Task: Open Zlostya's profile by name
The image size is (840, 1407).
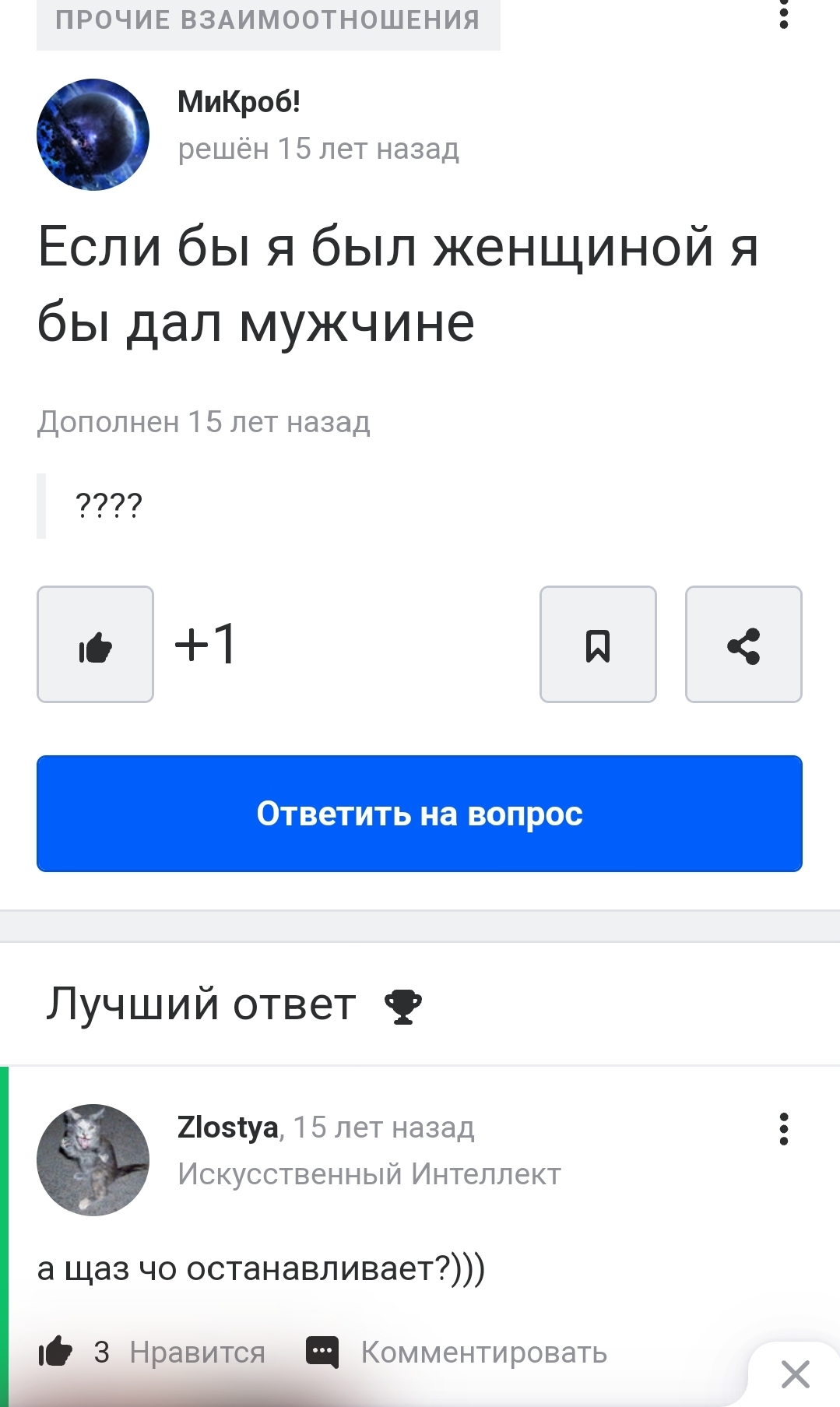Action: coord(227,1127)
